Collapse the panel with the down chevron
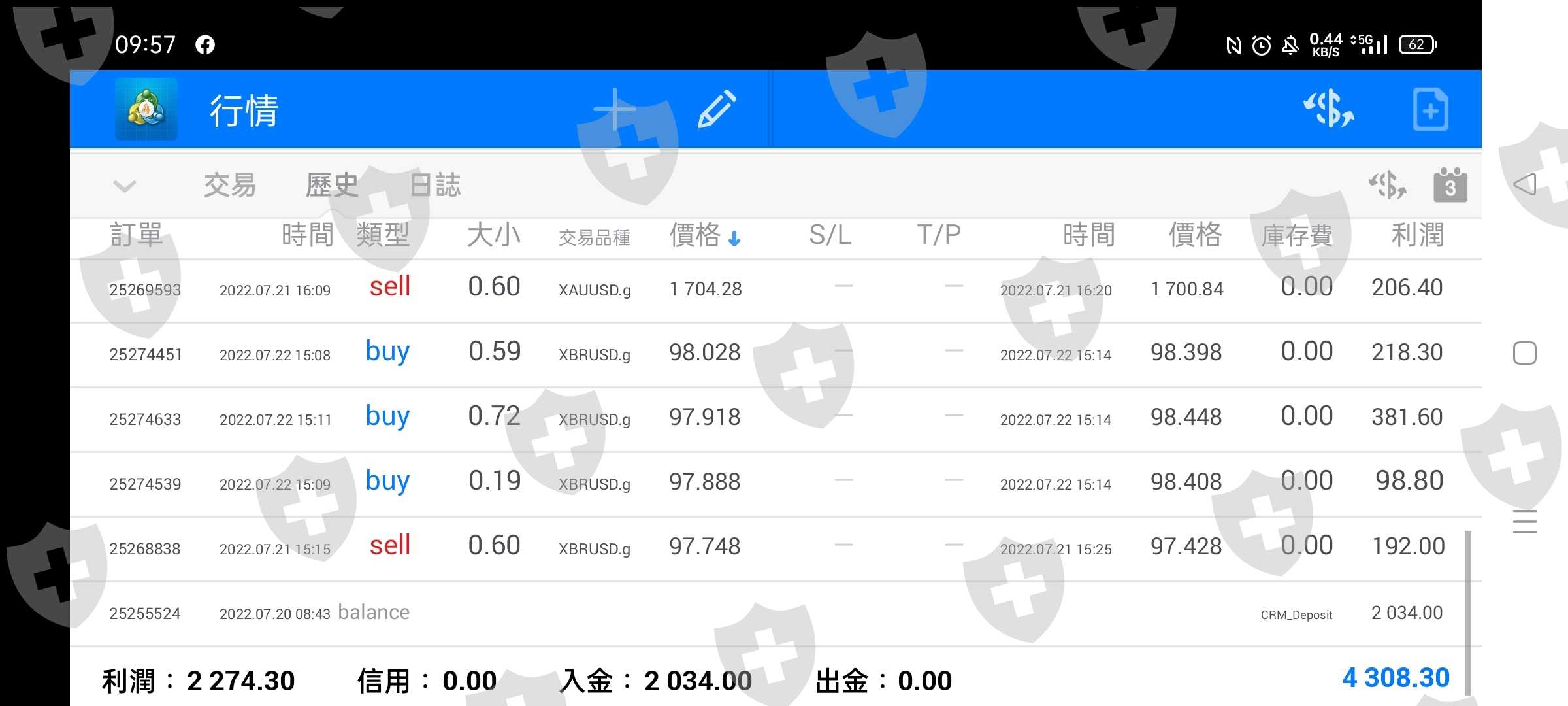Screen dimensions: 1568x706 pos(124,186)
